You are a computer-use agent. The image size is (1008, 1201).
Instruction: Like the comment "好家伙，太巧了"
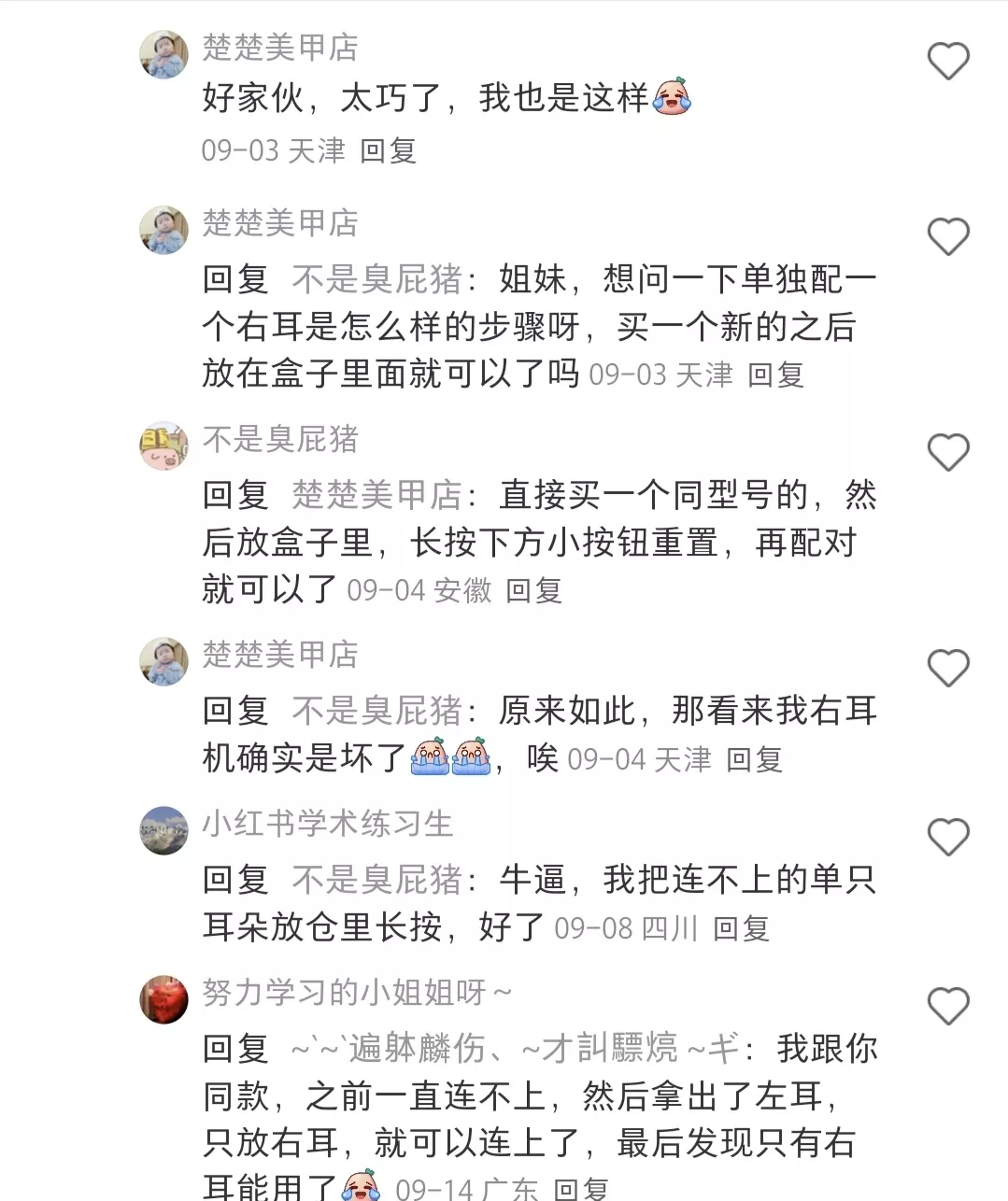click(x=947, y=62)
